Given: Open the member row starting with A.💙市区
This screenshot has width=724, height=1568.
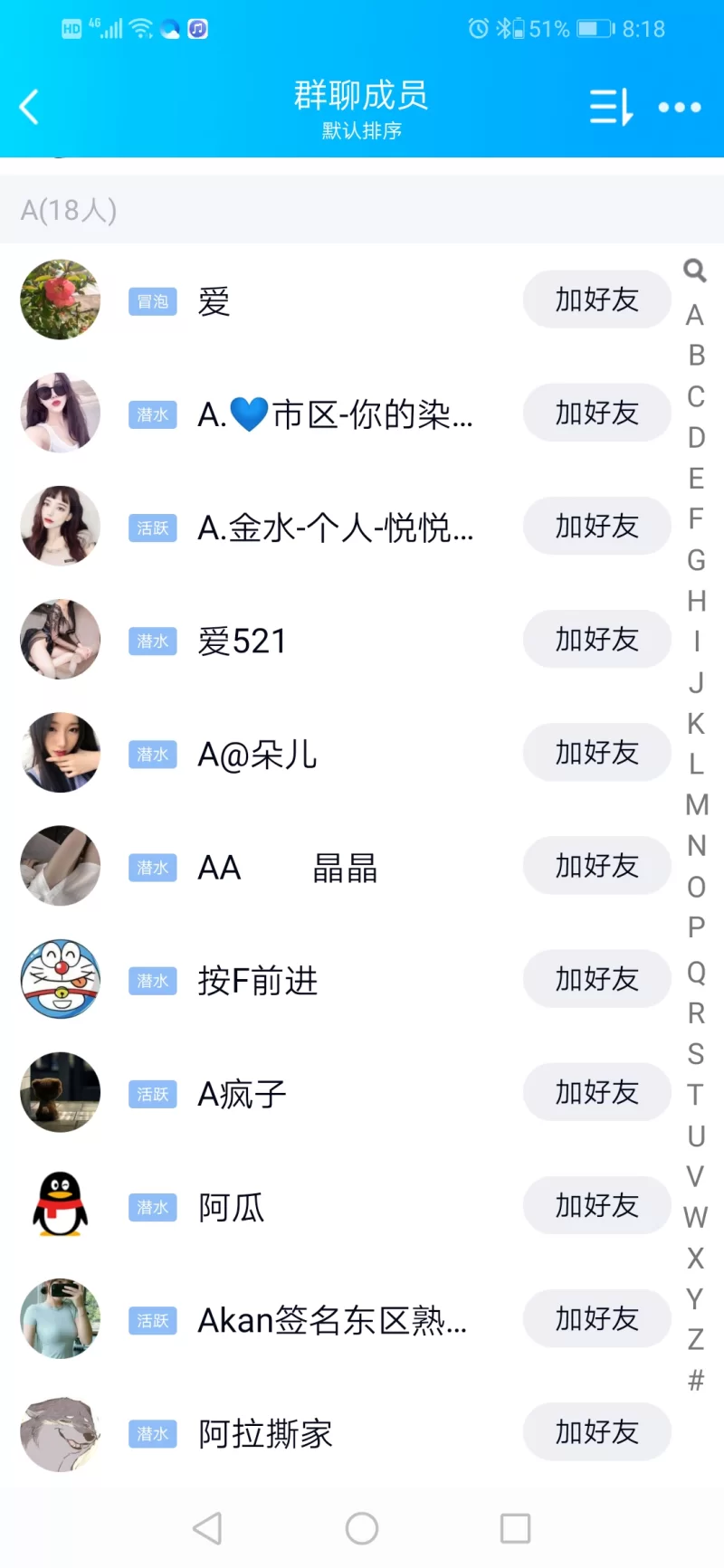Looking at the screenshot, I should pos(335,414).
